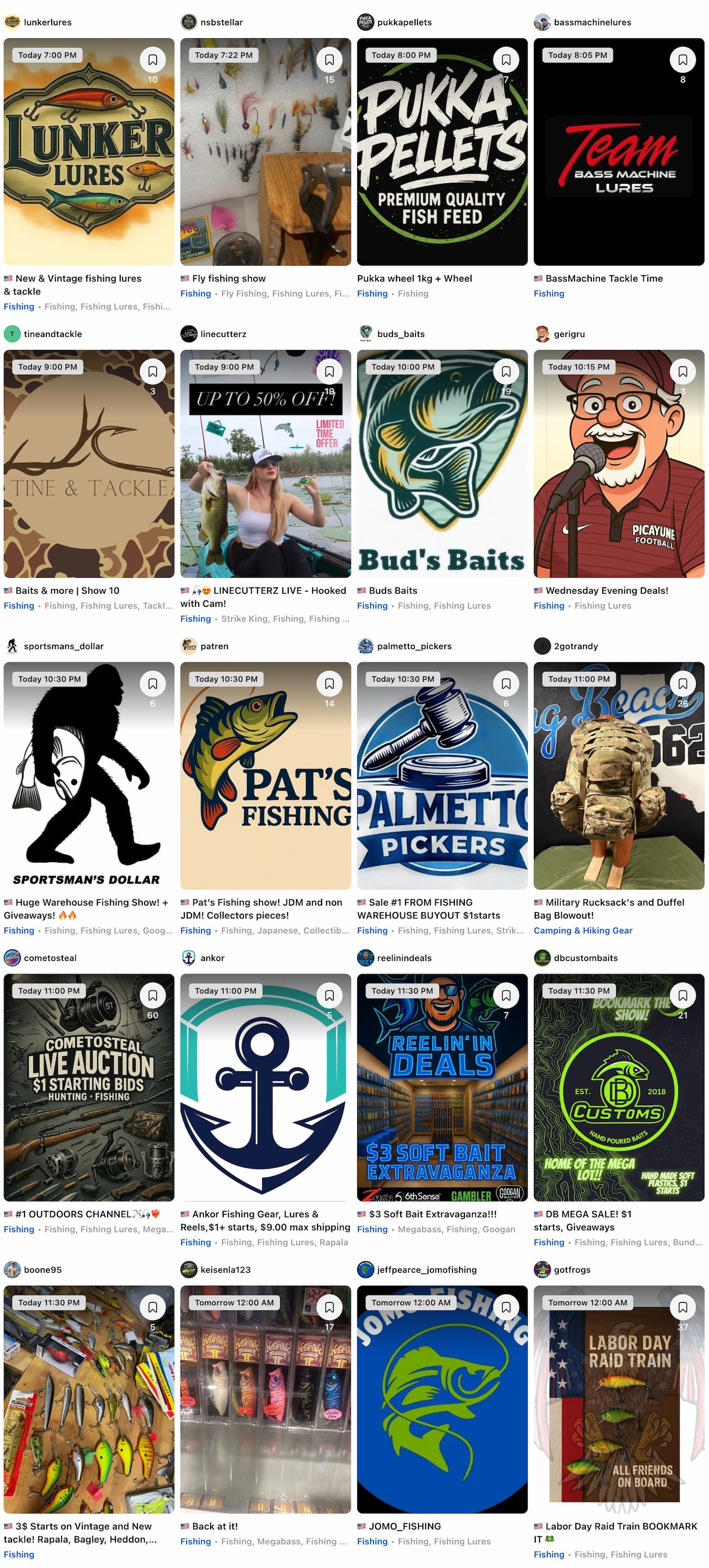The image size is (709, 1568).
Task: Bookmark the DB MEGA SALE show
Action: pos(683,995)
